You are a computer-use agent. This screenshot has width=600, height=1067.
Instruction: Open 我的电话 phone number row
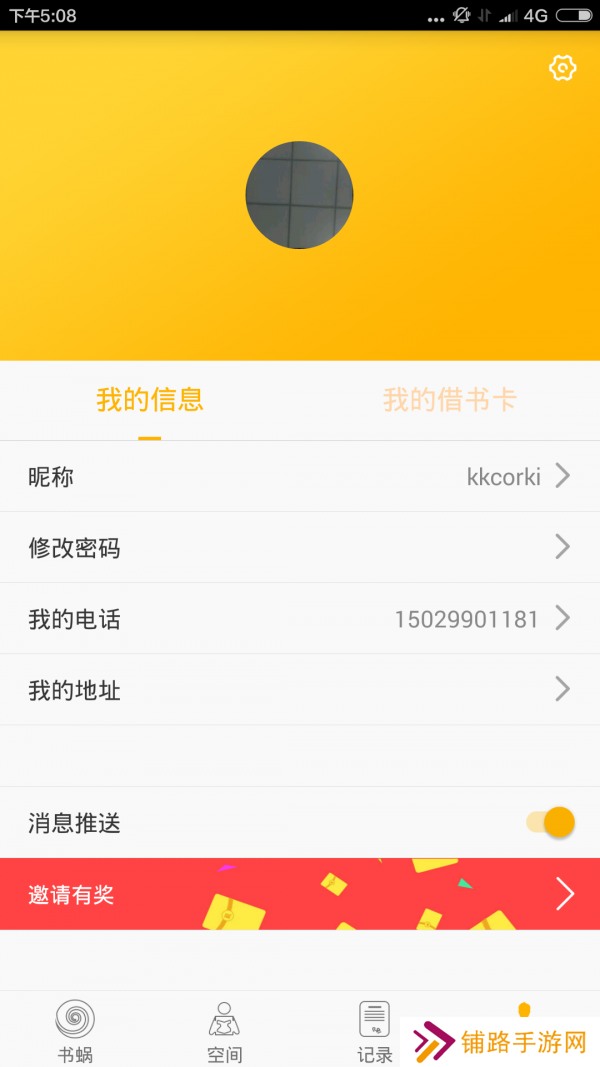click(300, 619)
